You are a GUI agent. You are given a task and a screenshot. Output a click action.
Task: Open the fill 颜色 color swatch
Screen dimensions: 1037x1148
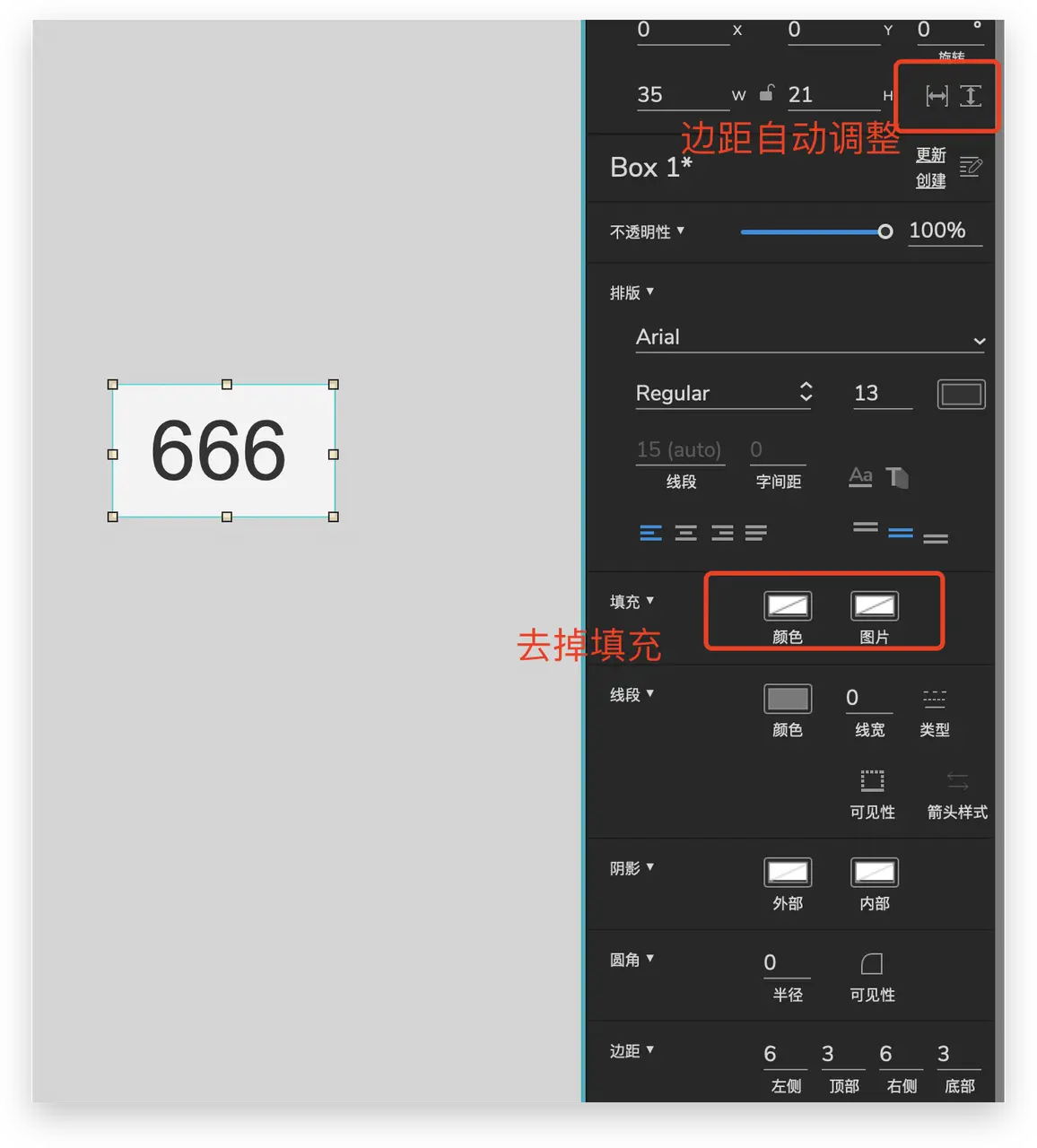[787, 606]
